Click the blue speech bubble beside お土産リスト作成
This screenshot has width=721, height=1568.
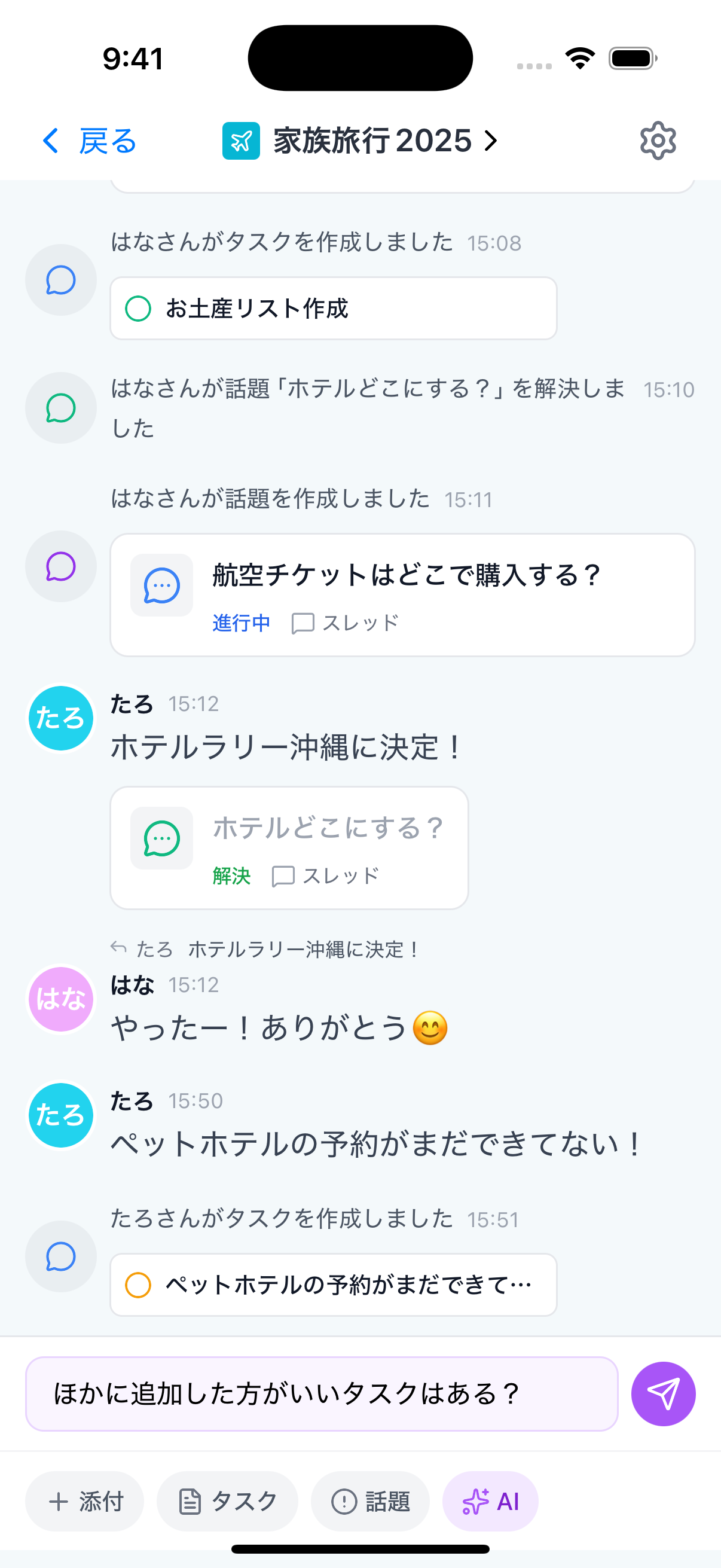point(60,280)
